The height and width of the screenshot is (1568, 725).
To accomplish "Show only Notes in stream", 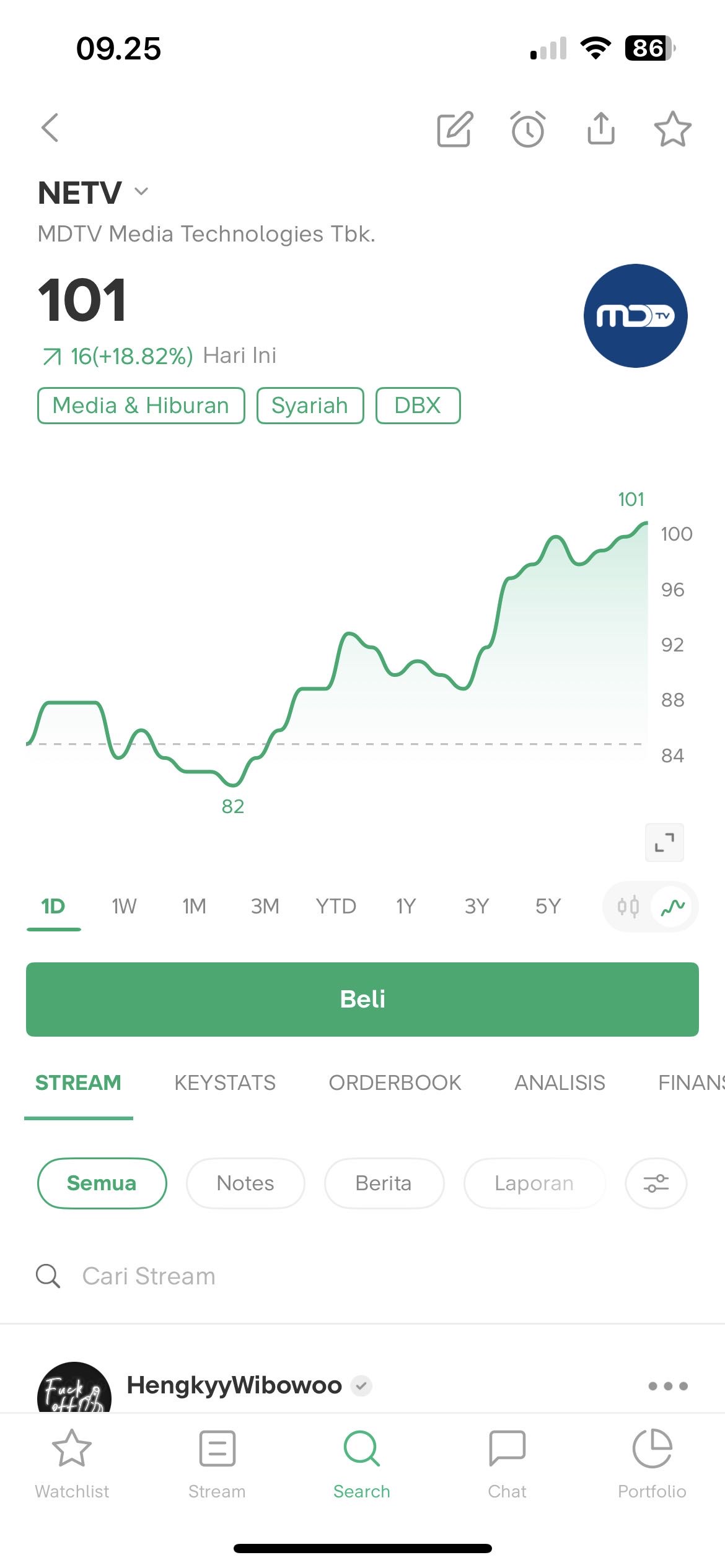I will click(x=245, y=1183).
